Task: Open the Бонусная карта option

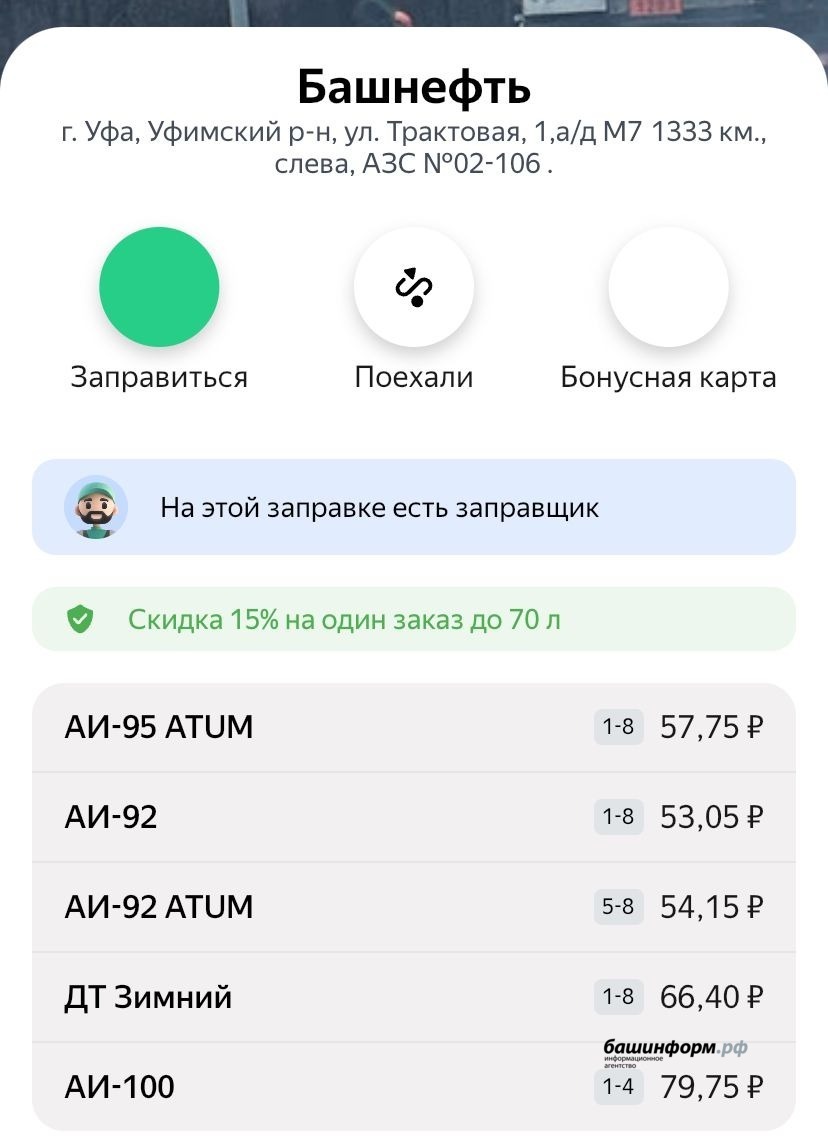Action: pyautogui.click(x=668, y=288)
